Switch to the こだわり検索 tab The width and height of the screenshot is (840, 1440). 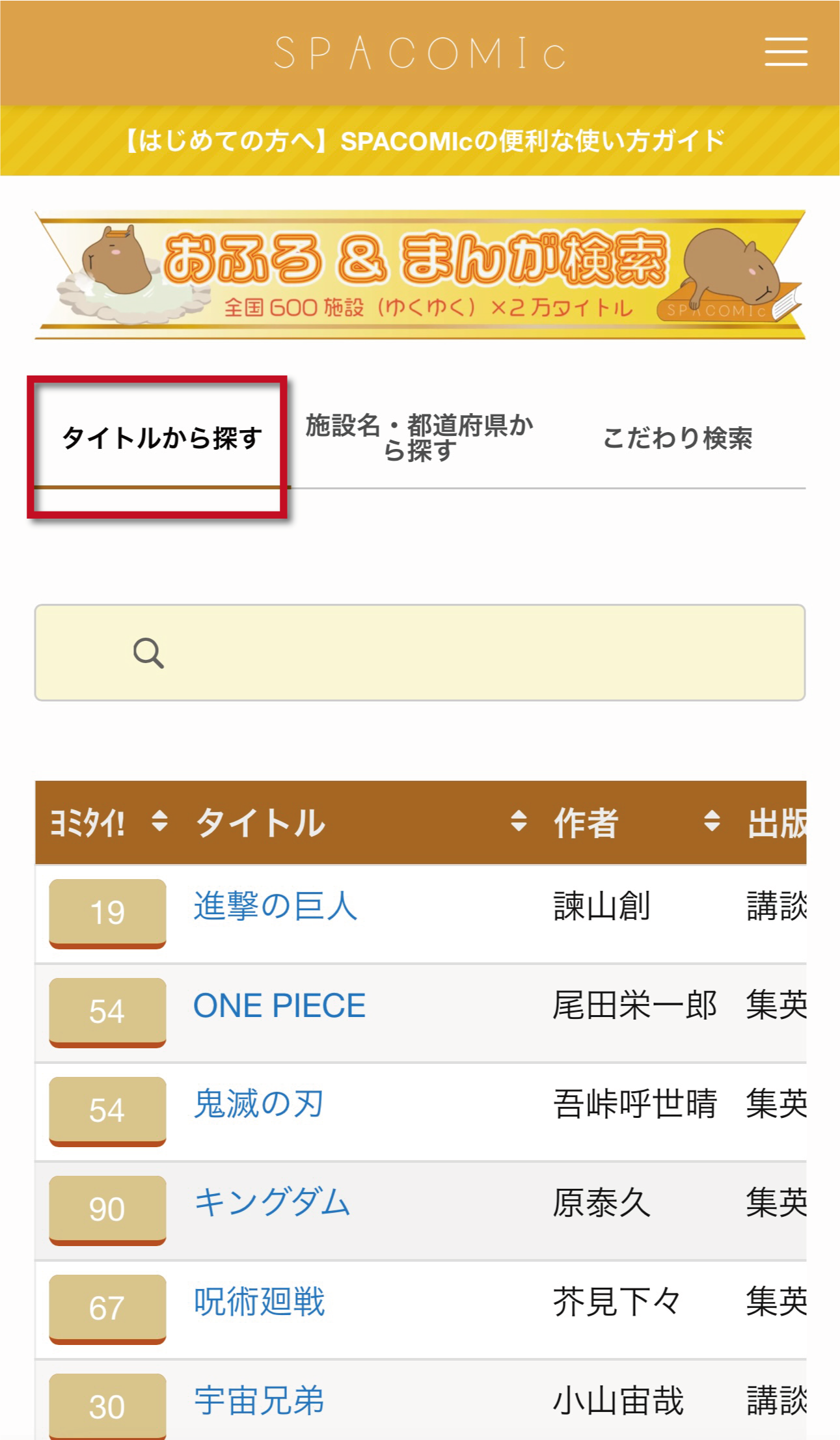(x=677, y=438)
